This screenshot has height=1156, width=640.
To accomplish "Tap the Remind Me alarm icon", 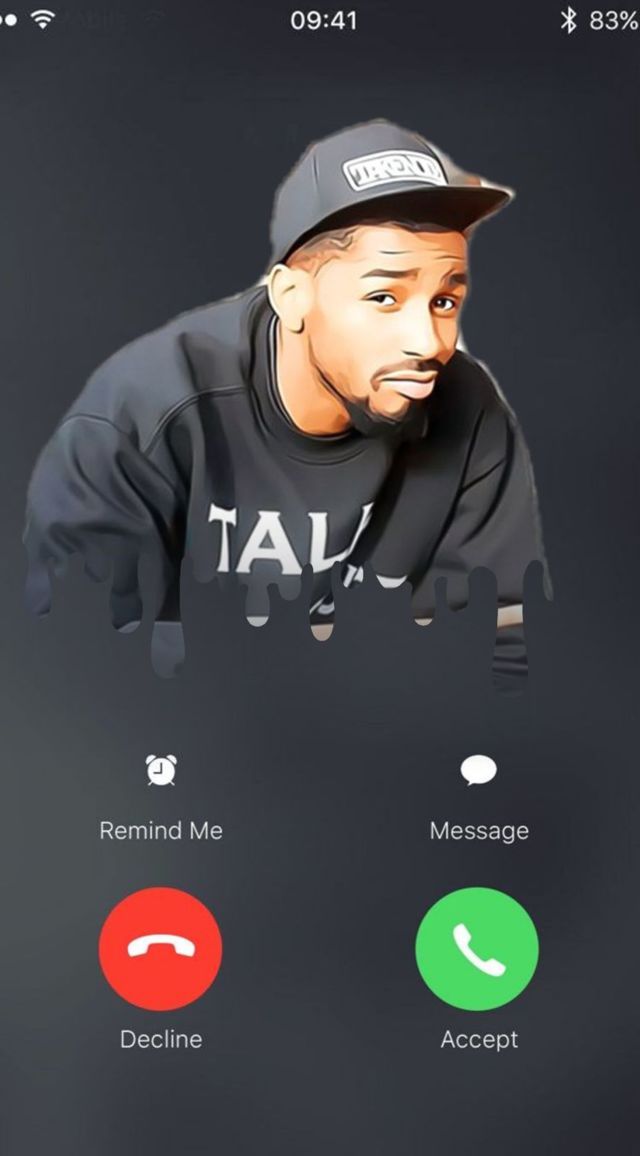I will [x=161, y=770].
